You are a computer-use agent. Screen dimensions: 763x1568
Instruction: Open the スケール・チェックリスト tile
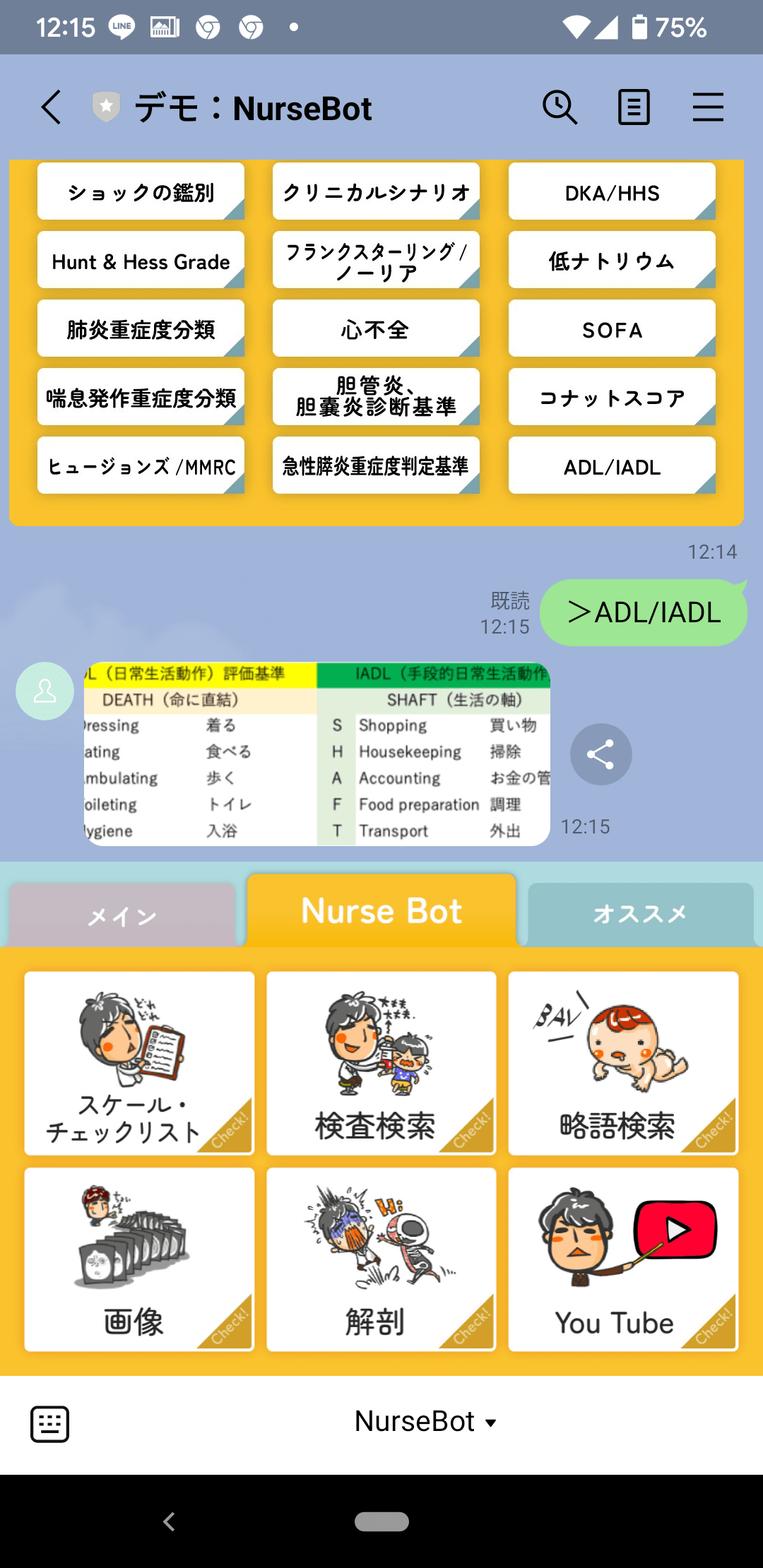pos(139,1063)
